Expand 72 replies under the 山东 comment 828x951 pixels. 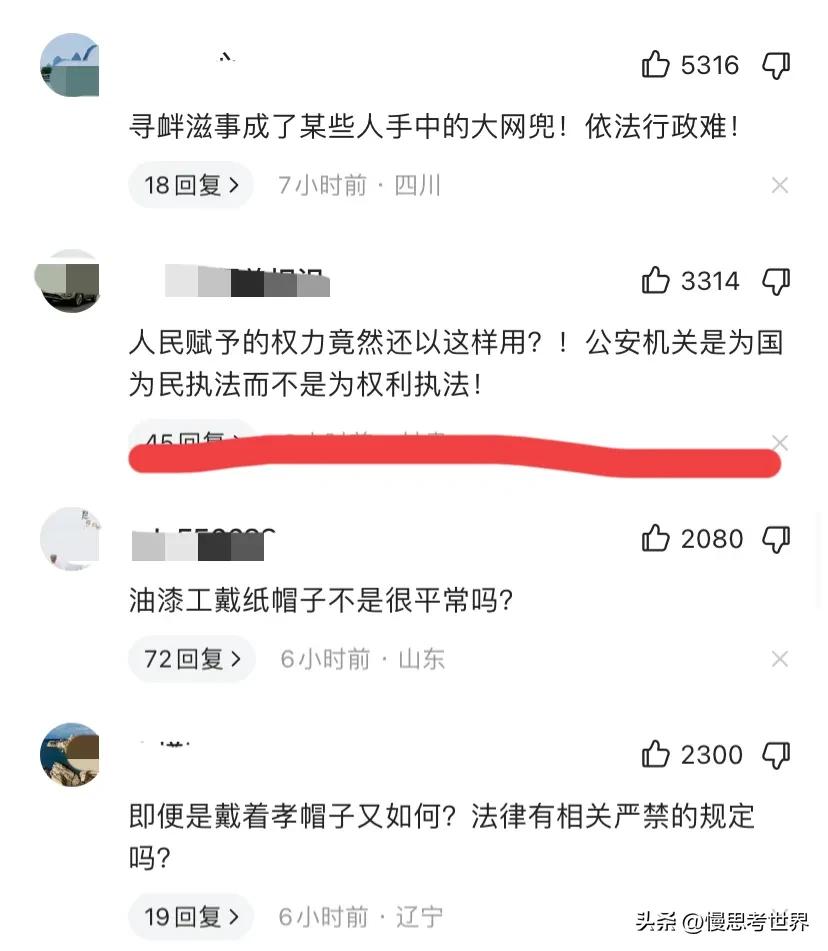[x=191, y=659]
